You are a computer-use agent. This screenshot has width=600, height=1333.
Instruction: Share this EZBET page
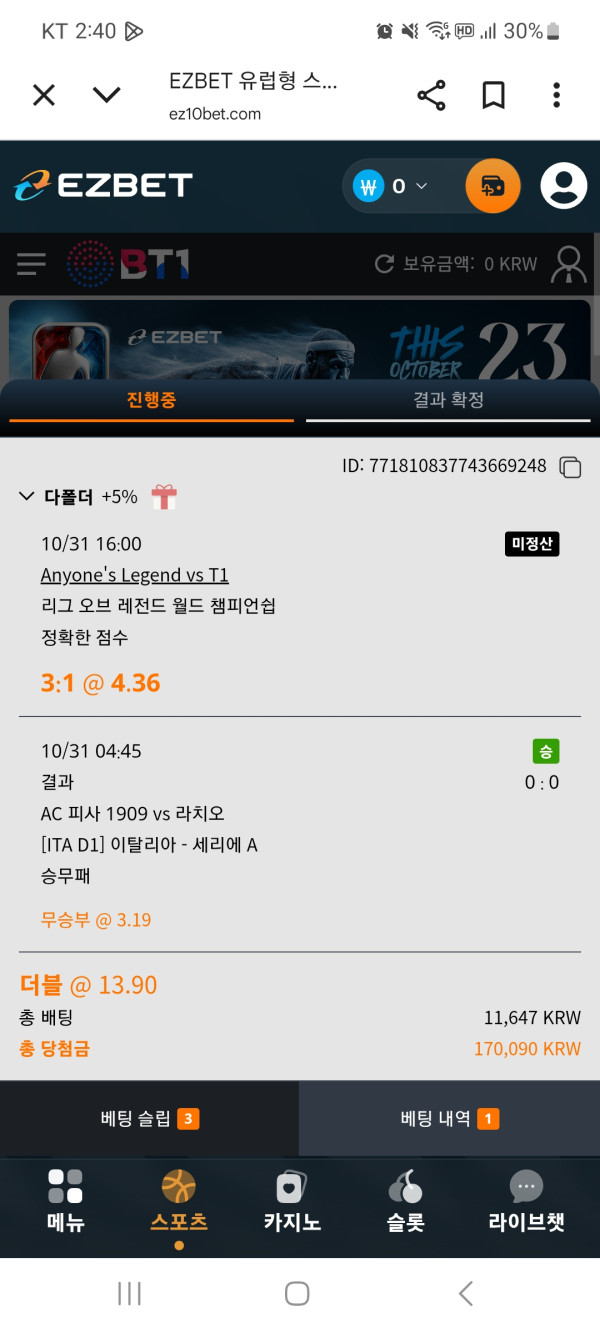[431, 96]
